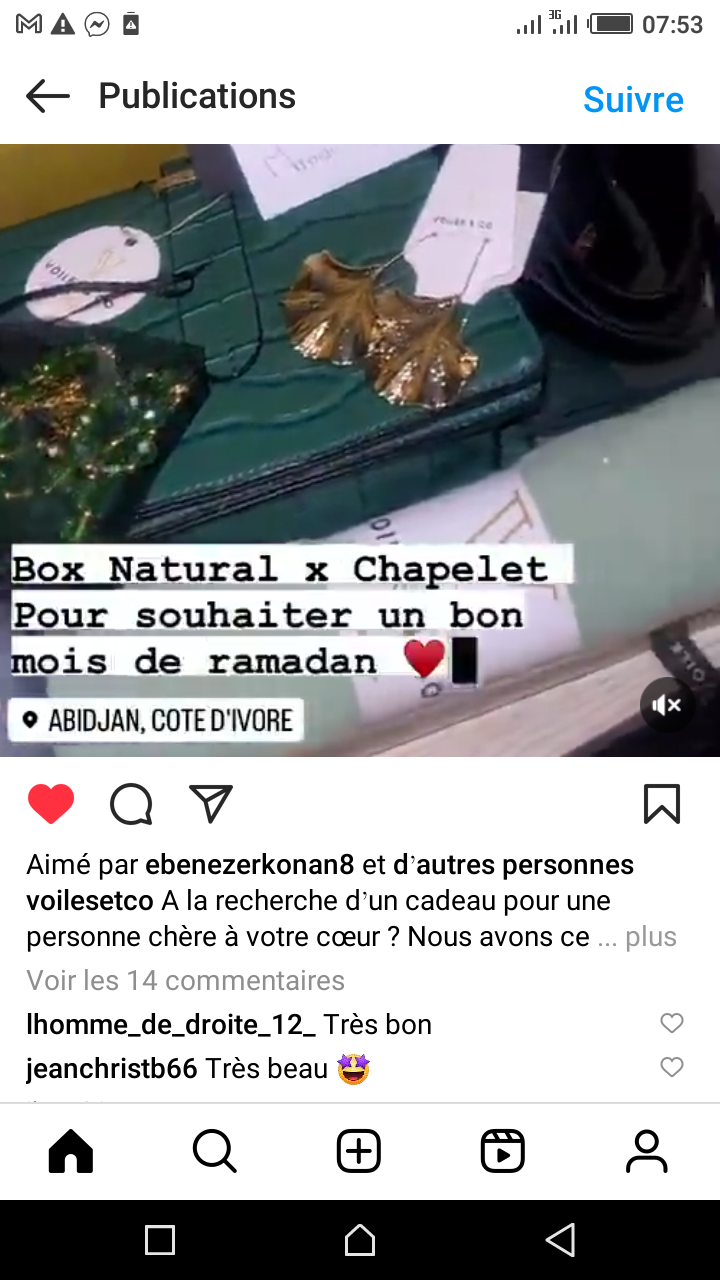Open the system recent apps
The height and width of the screenshot is (1280, 720).
coord(160,1240)
